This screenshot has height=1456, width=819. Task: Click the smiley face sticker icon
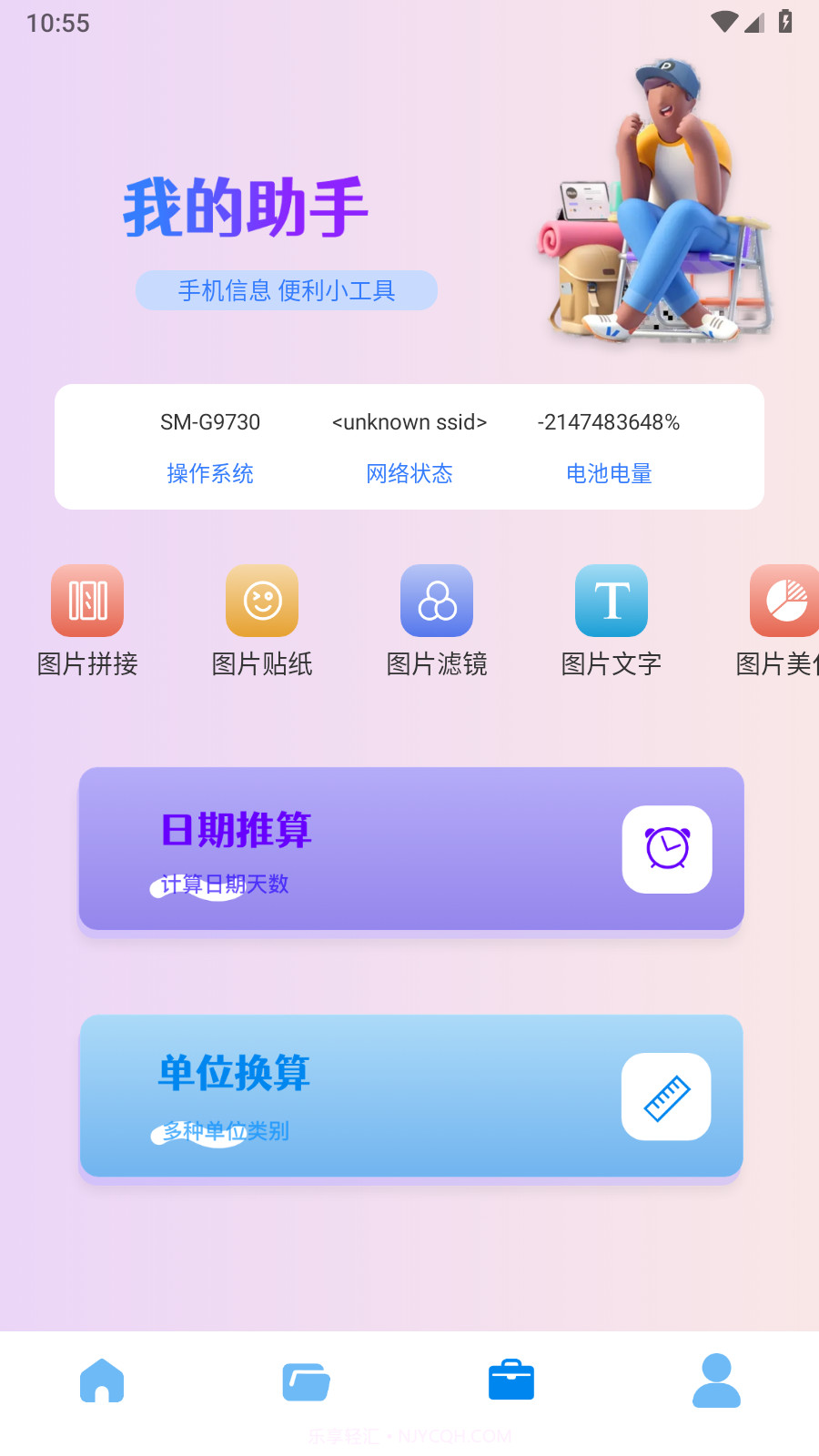pyautogui.click(x=261, y=601)
